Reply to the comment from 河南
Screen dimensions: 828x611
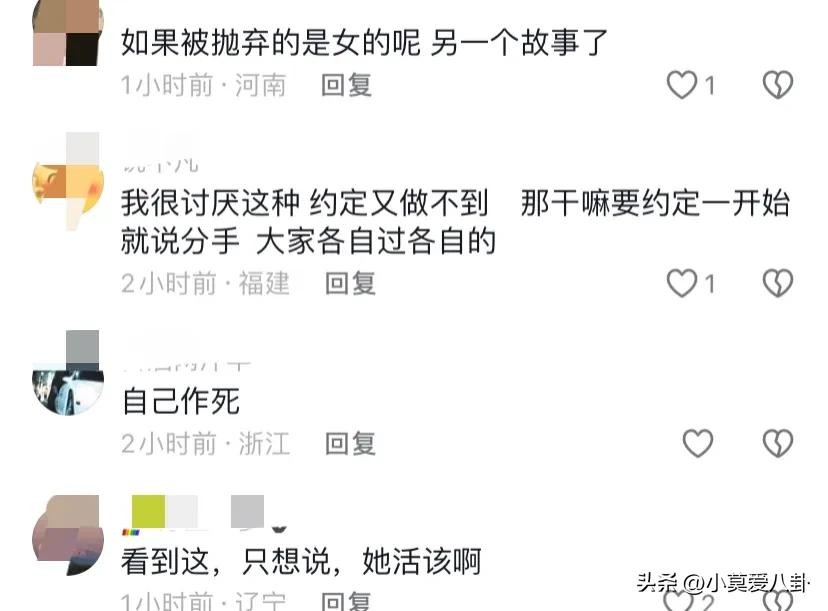[x=346, y=86]
